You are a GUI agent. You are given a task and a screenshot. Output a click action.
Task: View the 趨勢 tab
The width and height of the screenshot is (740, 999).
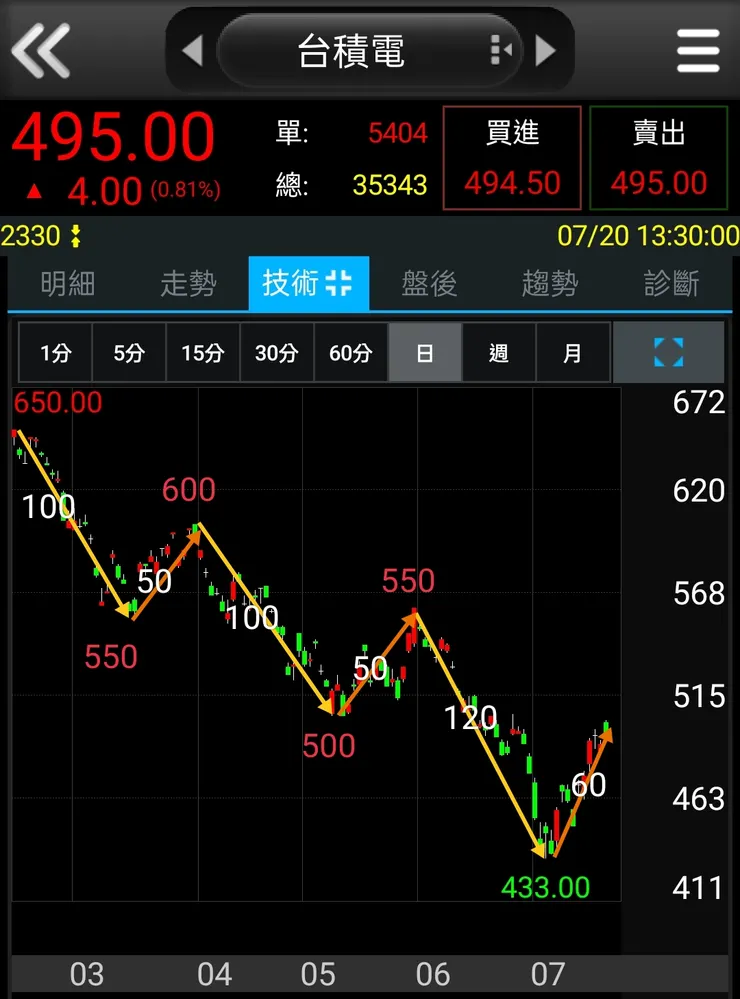pyautogui.click(x=550, y=284)
